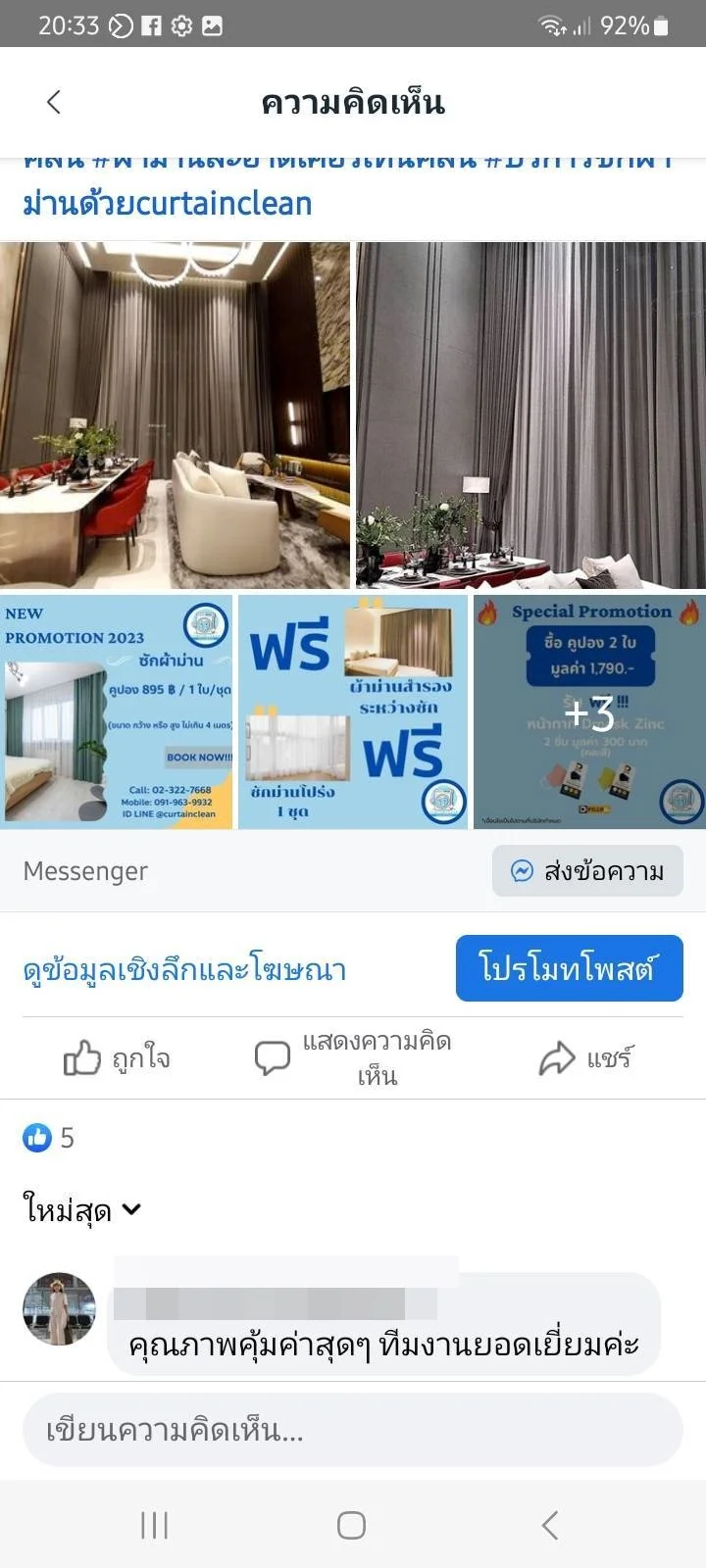
Task: Go to the home screen
Action: click(x=352, y=1525)
